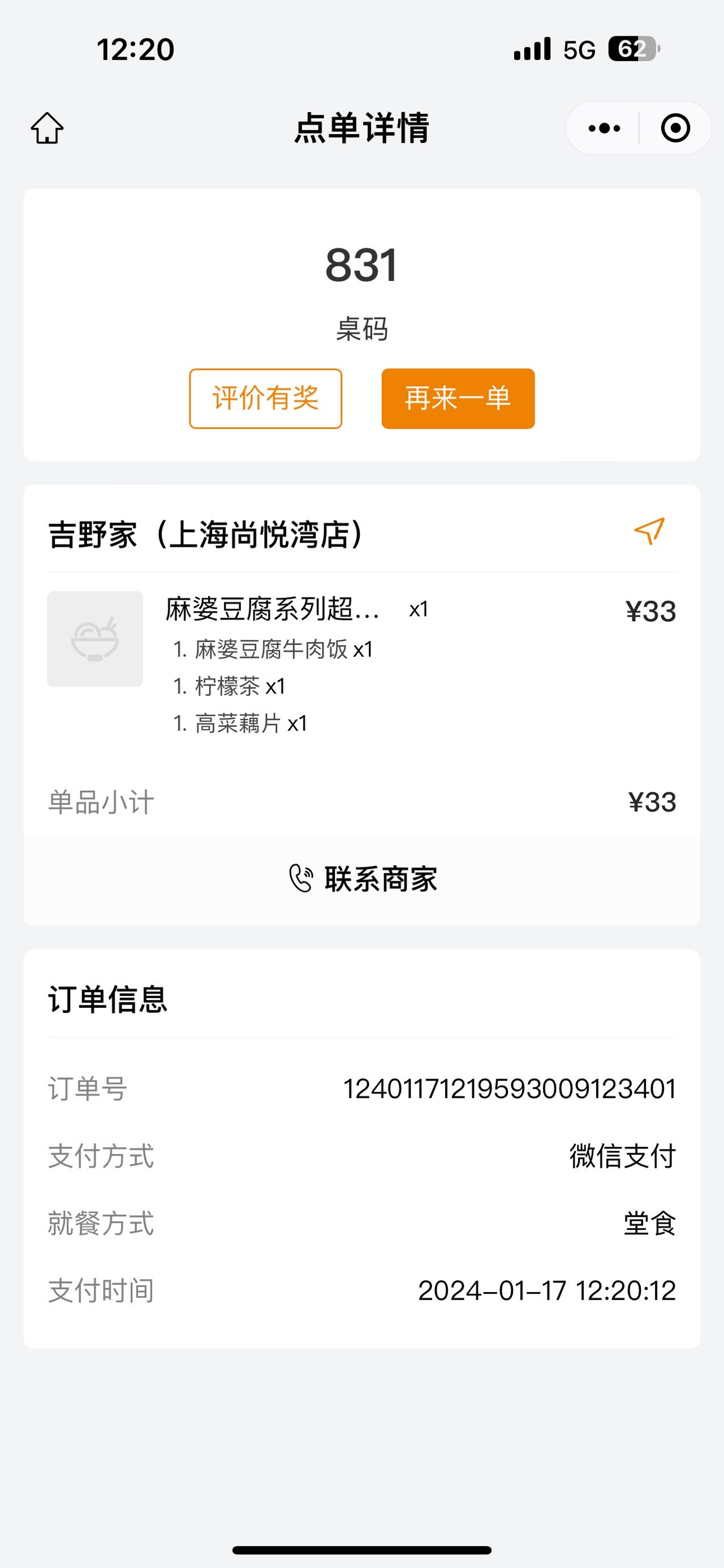Open navigation to 吉野家 store
Image resolution: width=724 pixels, height=1568 pixels.
[649, 531]
